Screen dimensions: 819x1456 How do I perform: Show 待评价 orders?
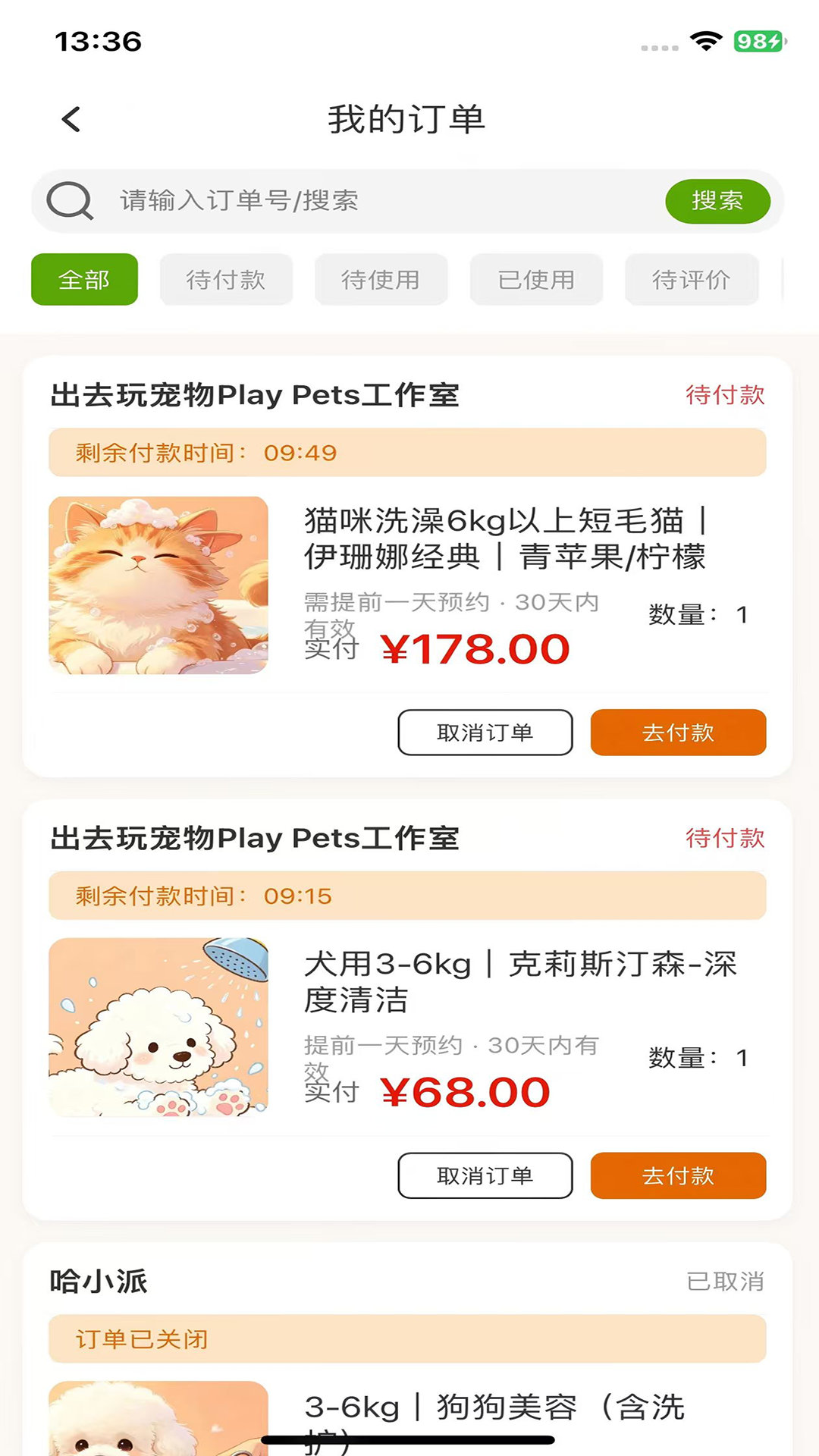692,280
